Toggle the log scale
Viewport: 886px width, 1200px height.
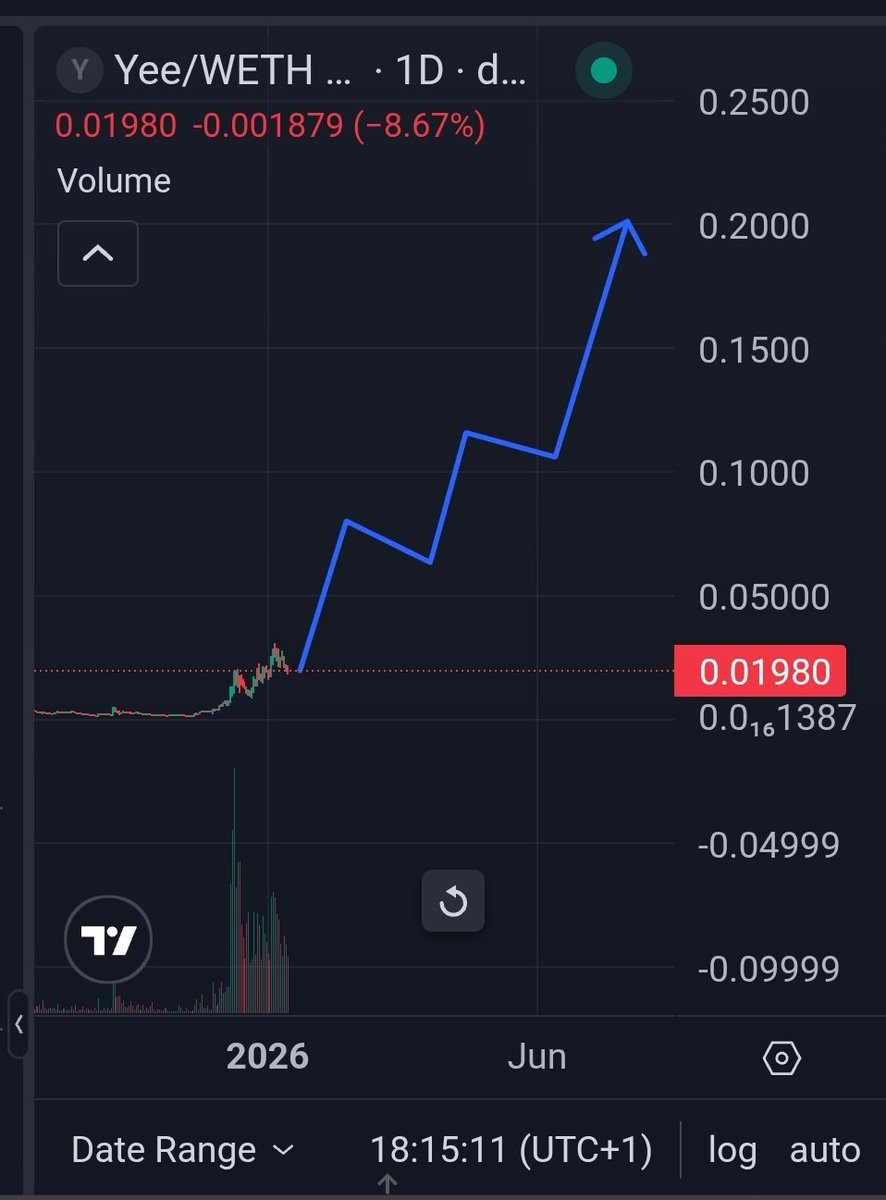732,1150
